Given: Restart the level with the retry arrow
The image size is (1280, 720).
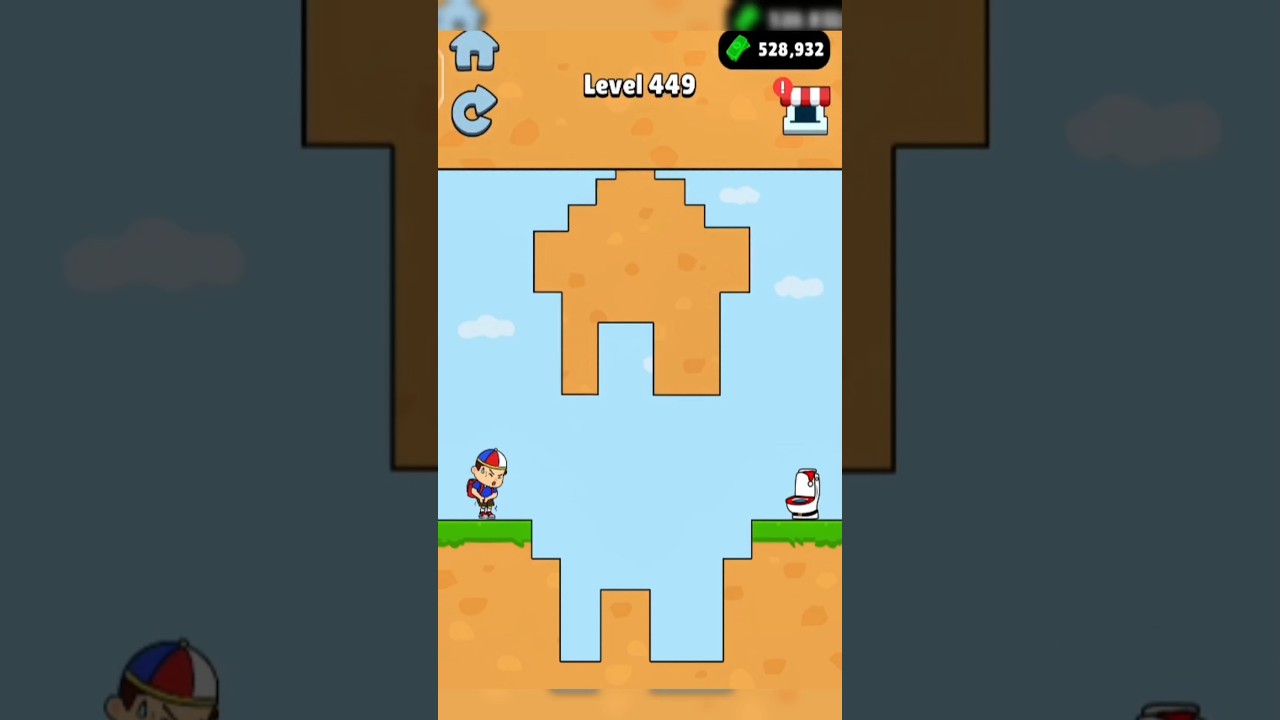Looking at the screenshot, I should tap(474, 110).
